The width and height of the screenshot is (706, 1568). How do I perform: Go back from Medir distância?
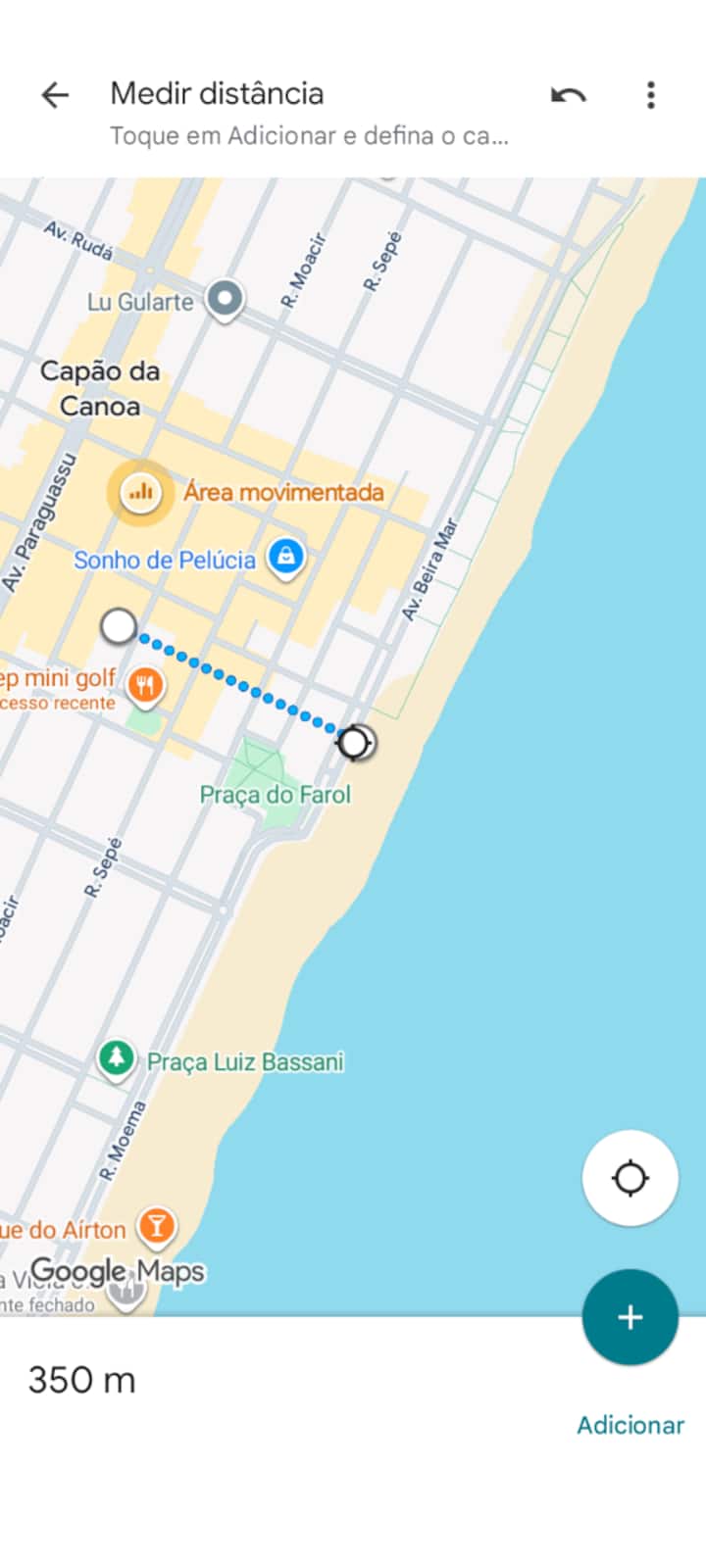point(55,95)
